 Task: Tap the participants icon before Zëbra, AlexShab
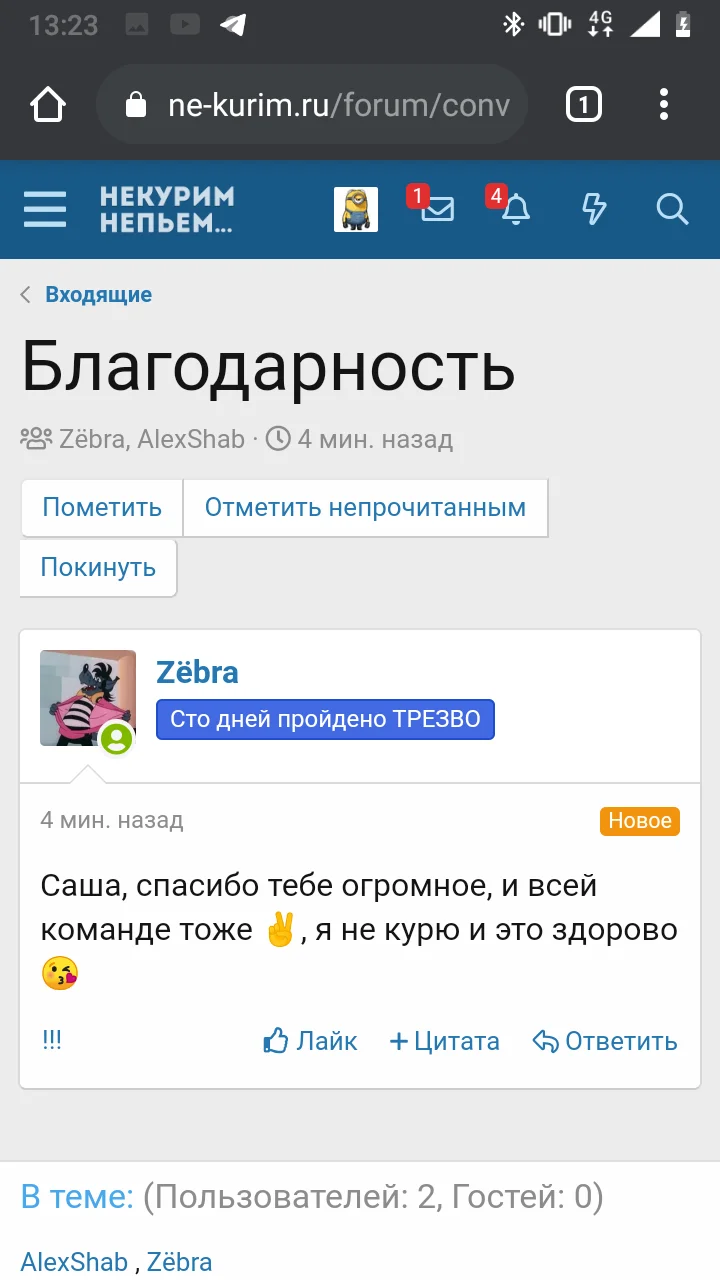(34, 437)
